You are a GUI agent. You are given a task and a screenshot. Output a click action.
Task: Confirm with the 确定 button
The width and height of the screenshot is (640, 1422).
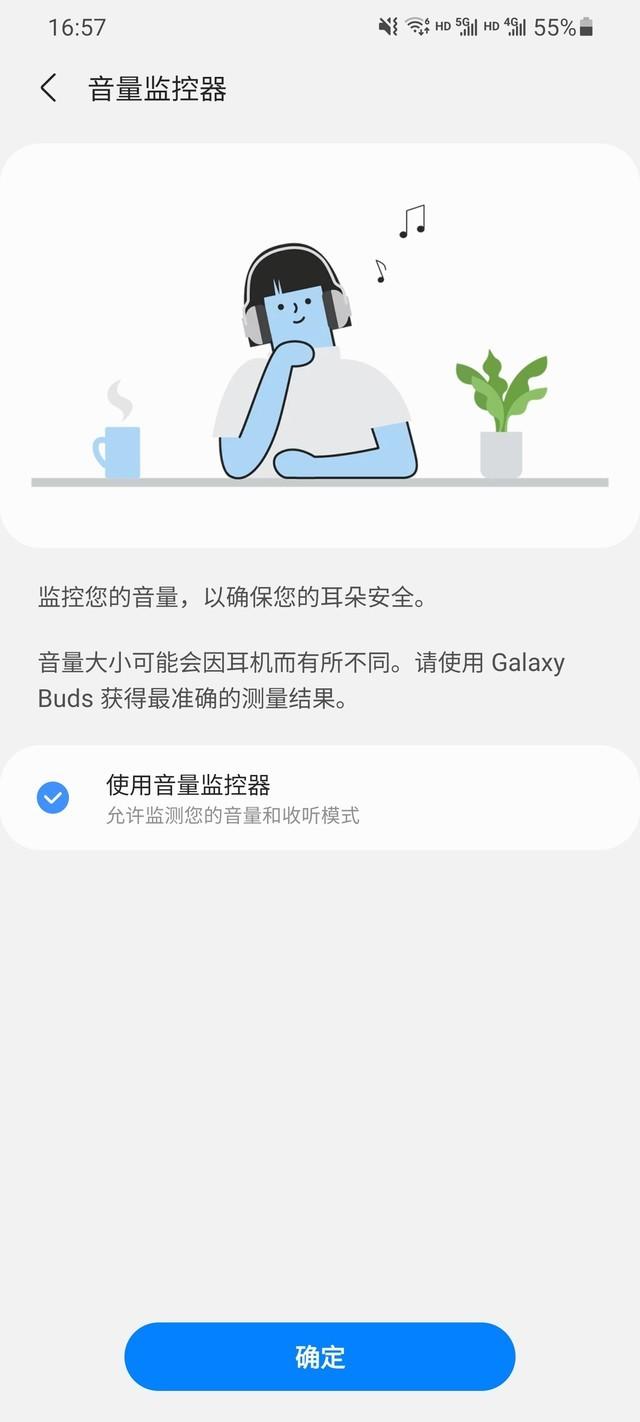(320, 1356)
